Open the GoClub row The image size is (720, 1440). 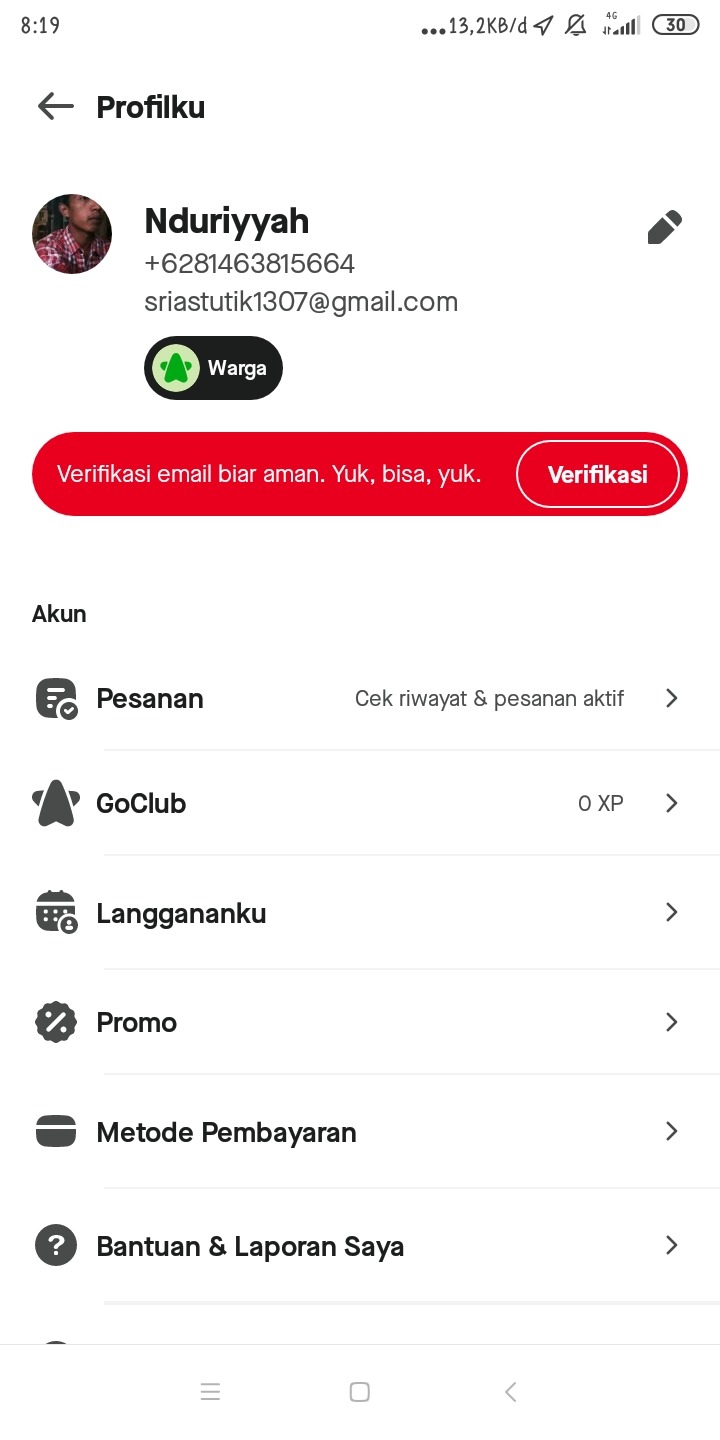click(x=360, y=803)
